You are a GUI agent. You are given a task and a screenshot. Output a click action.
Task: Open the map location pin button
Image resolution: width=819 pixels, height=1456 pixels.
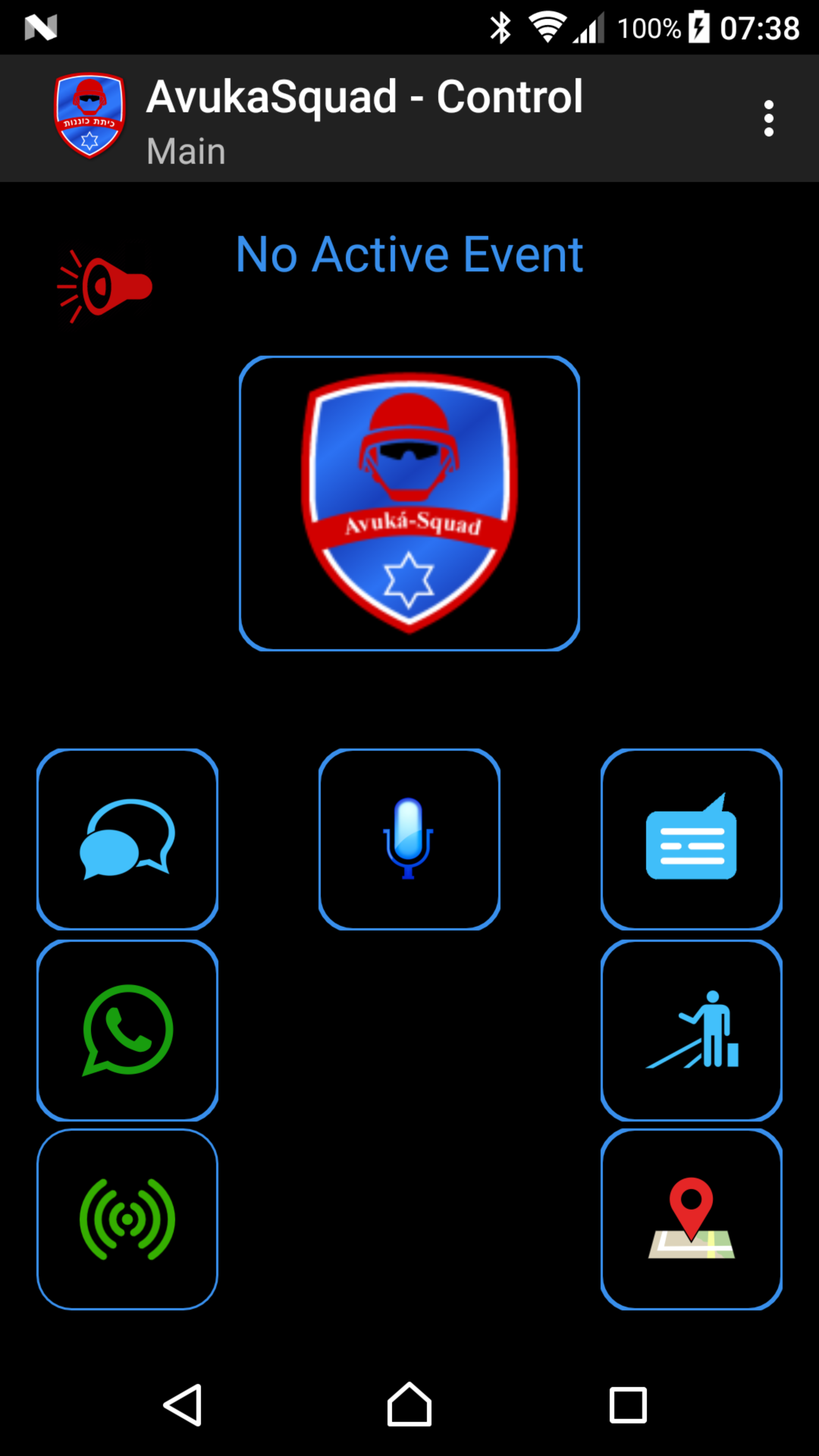(x=691, y=1219)
